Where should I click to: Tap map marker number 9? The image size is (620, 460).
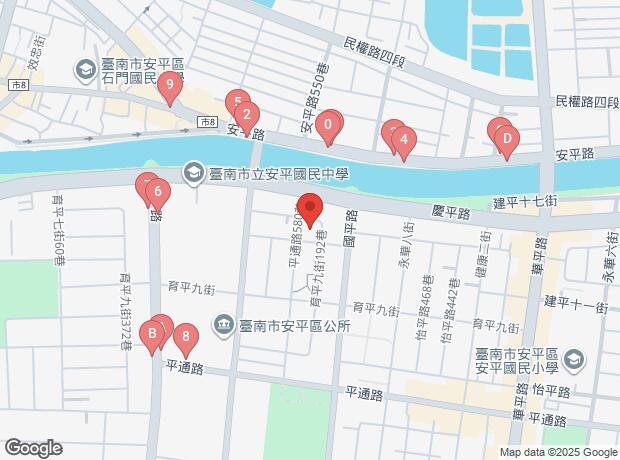coord(170,88)
